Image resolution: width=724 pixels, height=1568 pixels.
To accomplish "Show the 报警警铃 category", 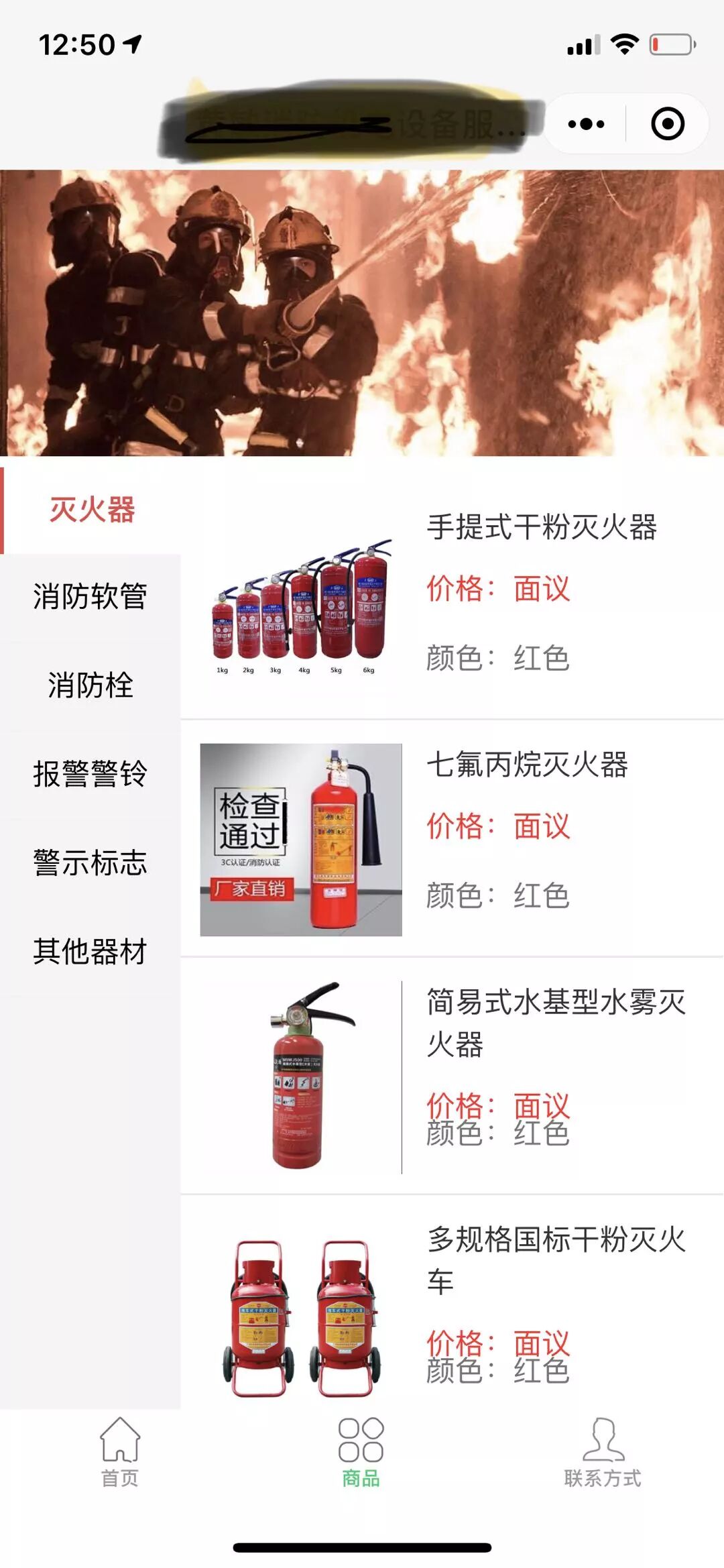I will click(x=91, y=774).
